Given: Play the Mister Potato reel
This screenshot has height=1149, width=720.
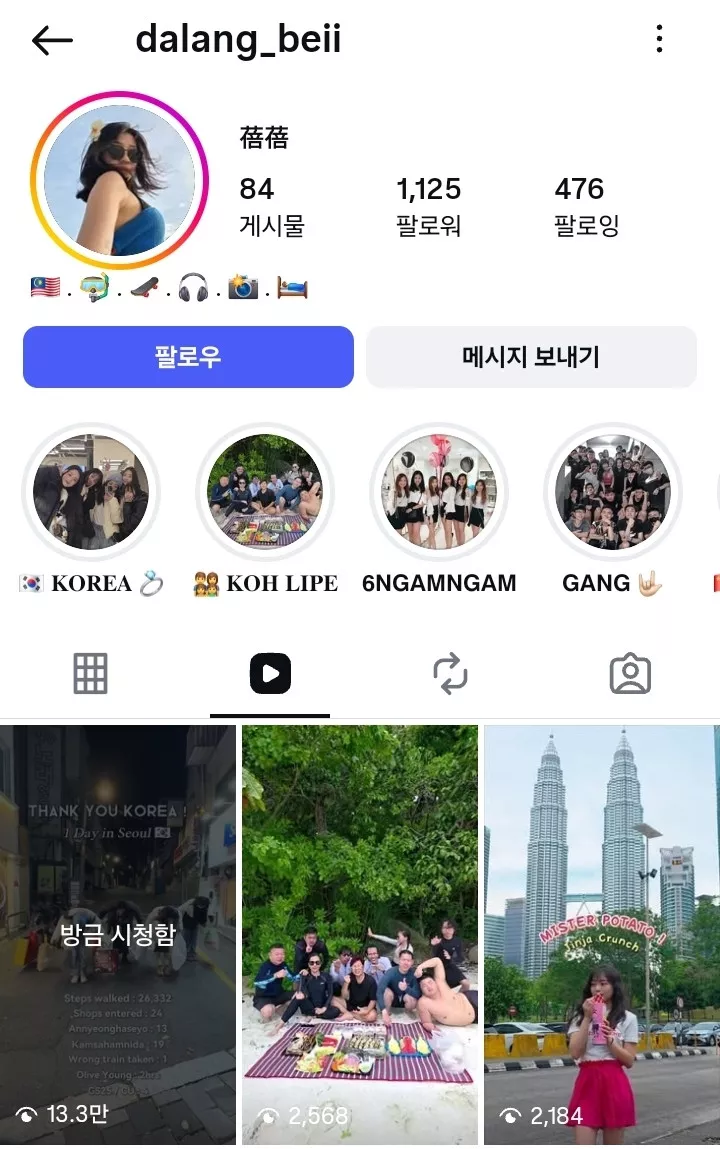Looking at the screenshot, I should pyautogui.click(x=602, y=935).
